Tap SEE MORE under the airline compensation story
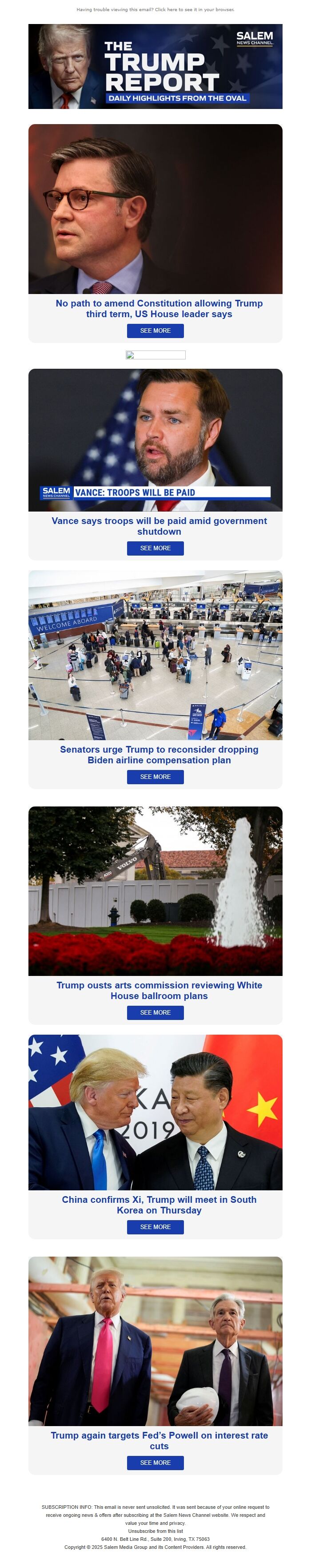The image size is (311, 1568). (x=155, y=777)
